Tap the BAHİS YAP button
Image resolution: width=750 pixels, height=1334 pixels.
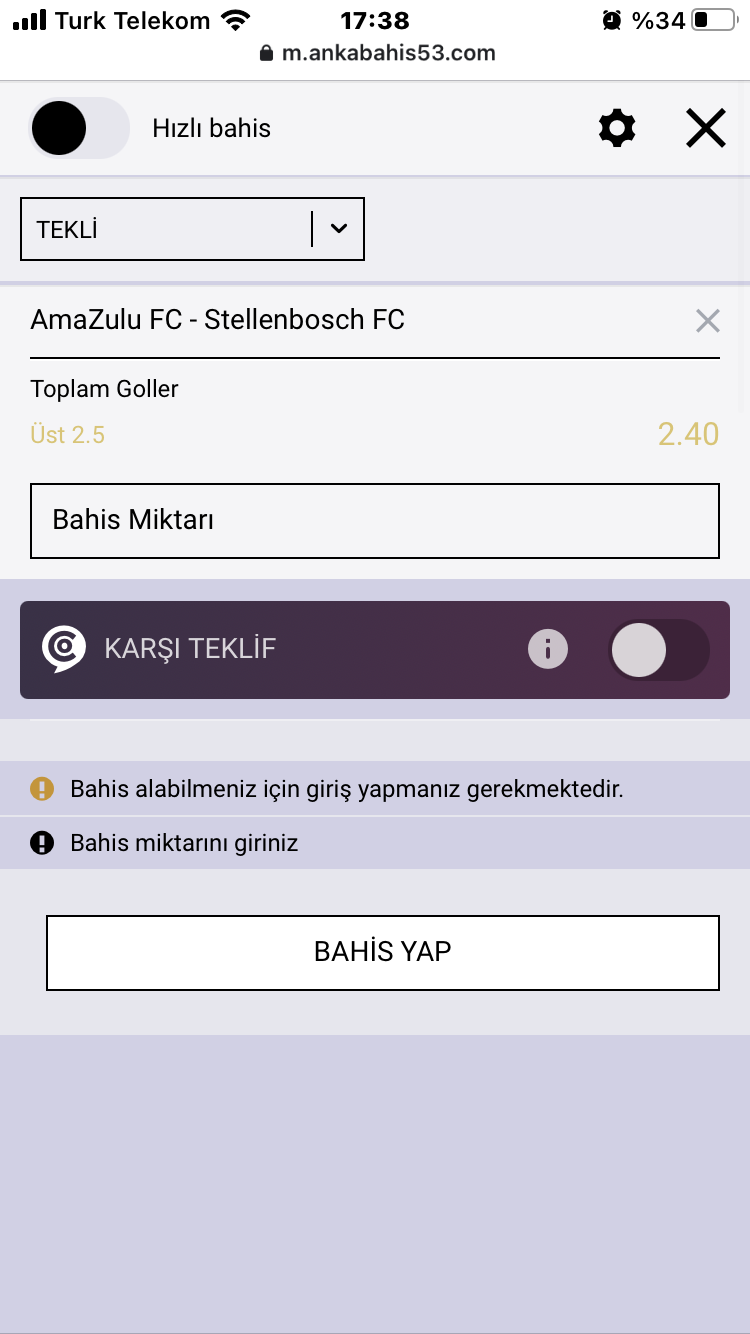(x=383, y=952)
